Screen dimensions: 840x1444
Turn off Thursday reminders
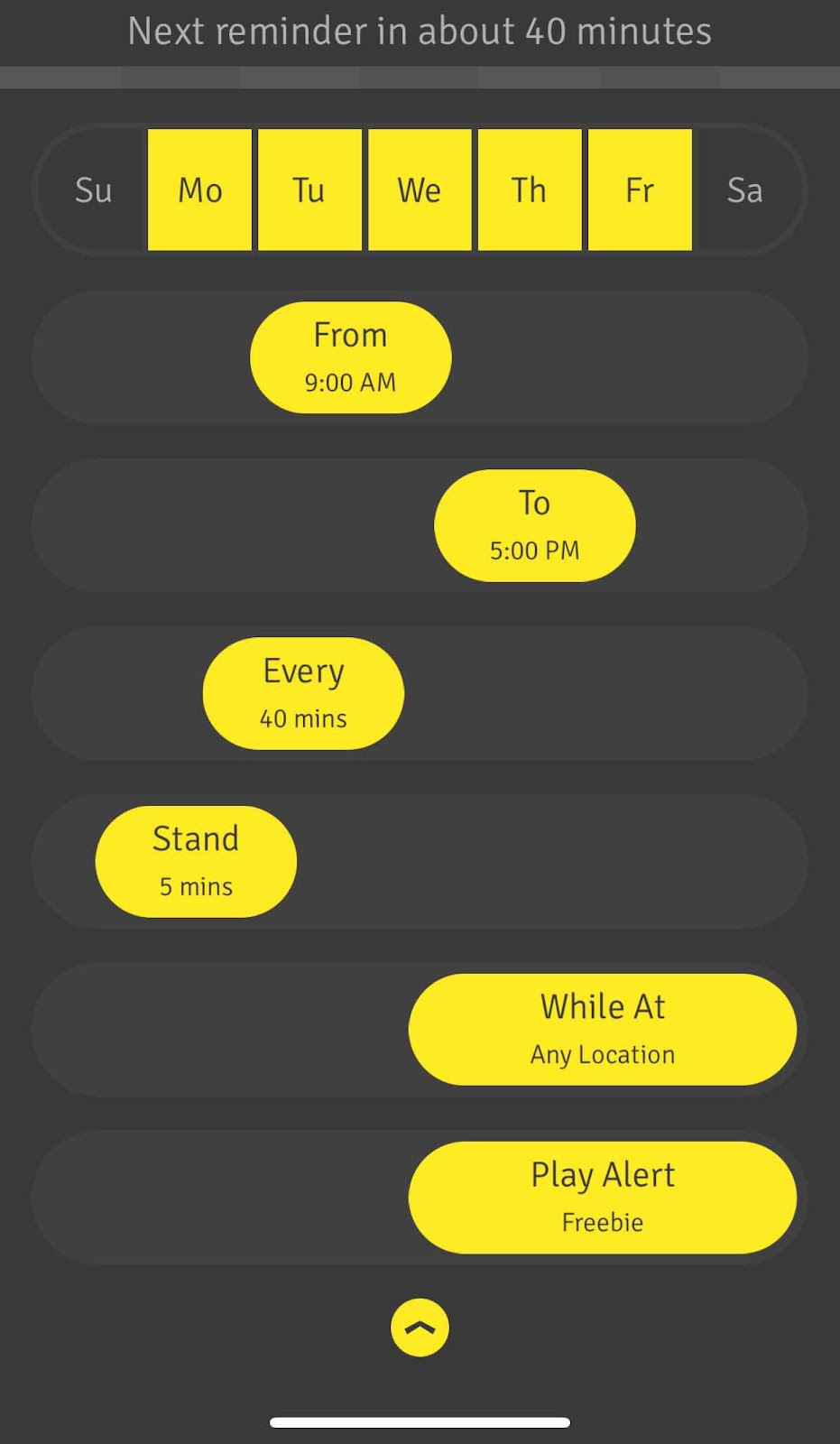[530, 190]
